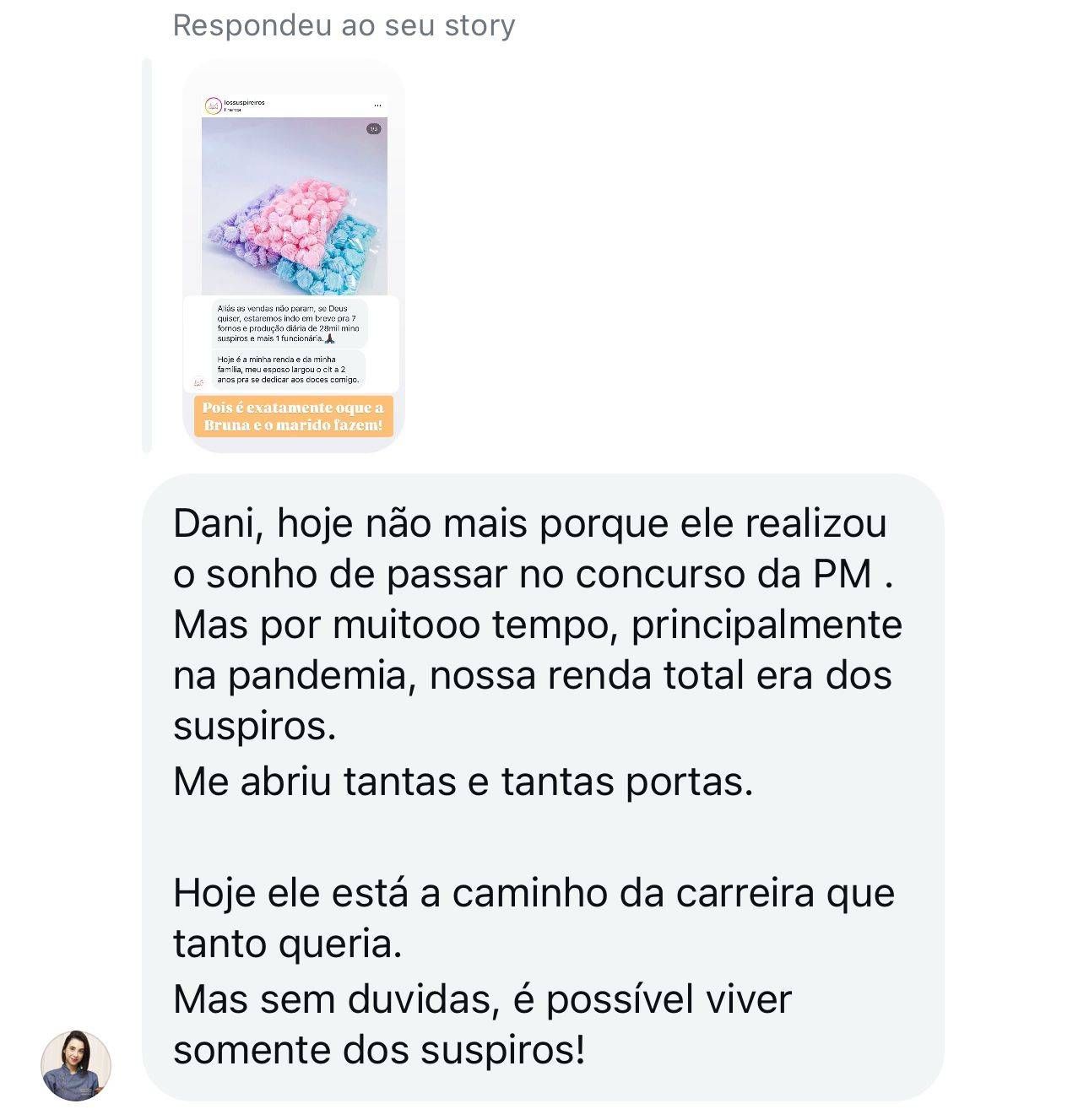Screen dimensions: 1089x1120
Task: Open the sender's profile picture
Action: pos(76,1065)
